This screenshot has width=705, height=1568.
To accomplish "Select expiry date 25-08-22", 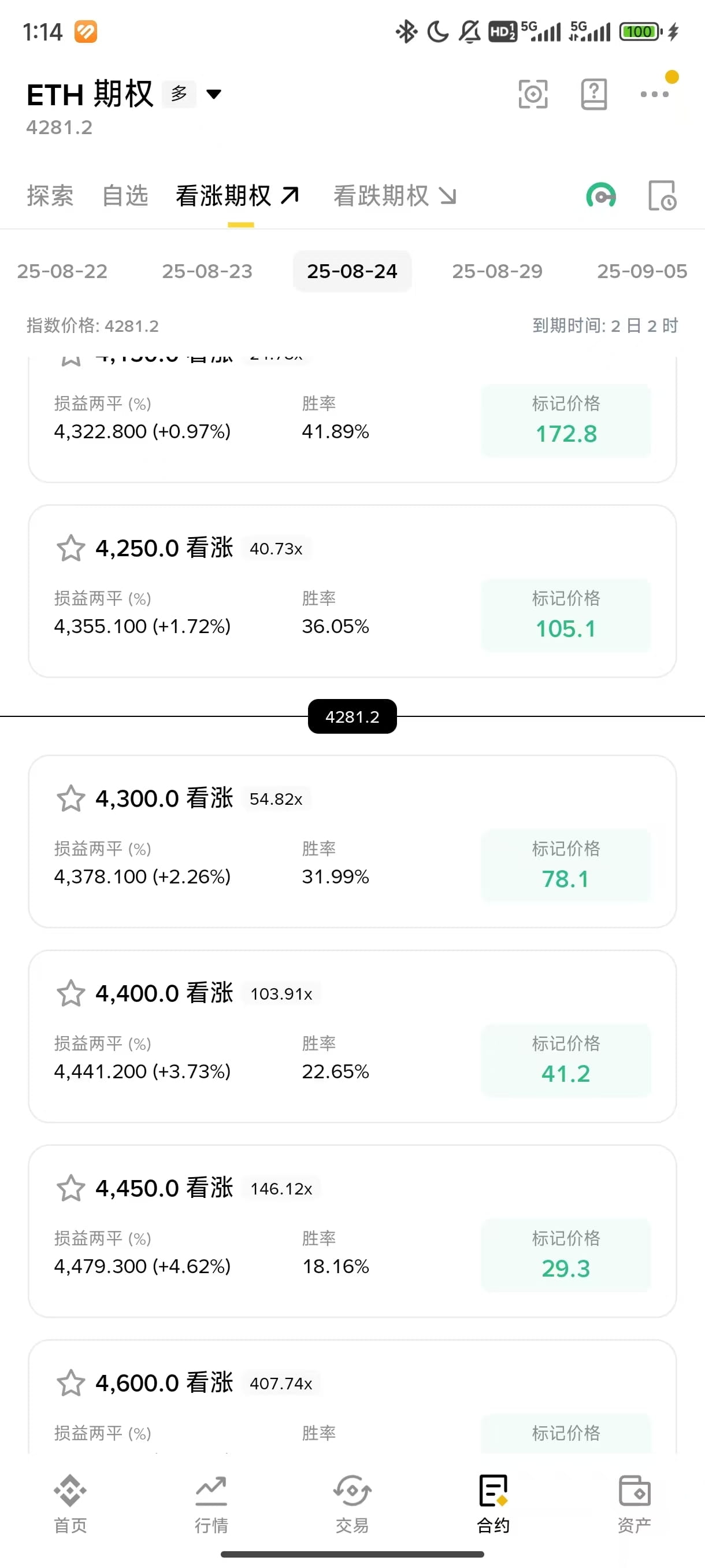I will coord(62,271).
